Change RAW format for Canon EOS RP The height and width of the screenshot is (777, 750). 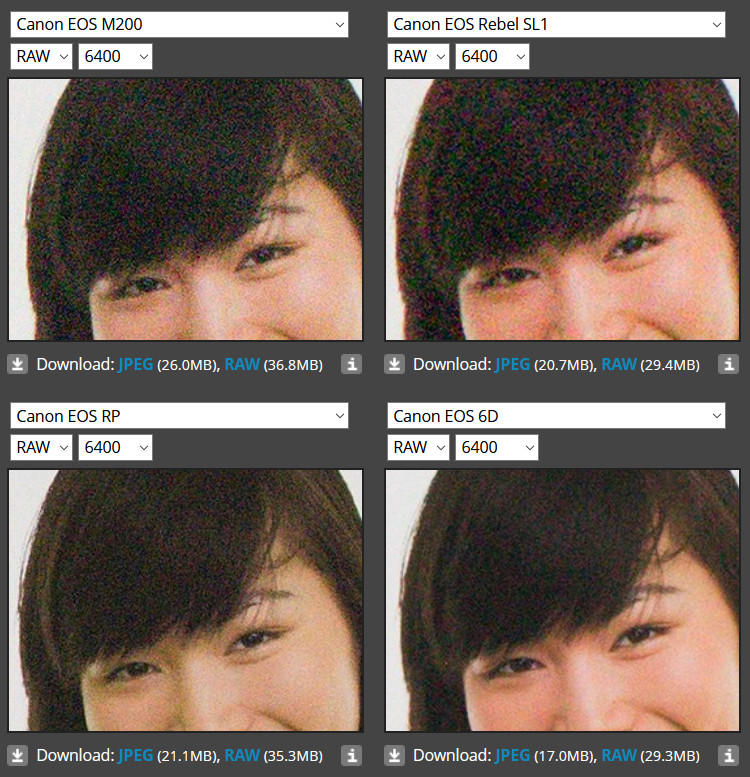click(42, 447)
